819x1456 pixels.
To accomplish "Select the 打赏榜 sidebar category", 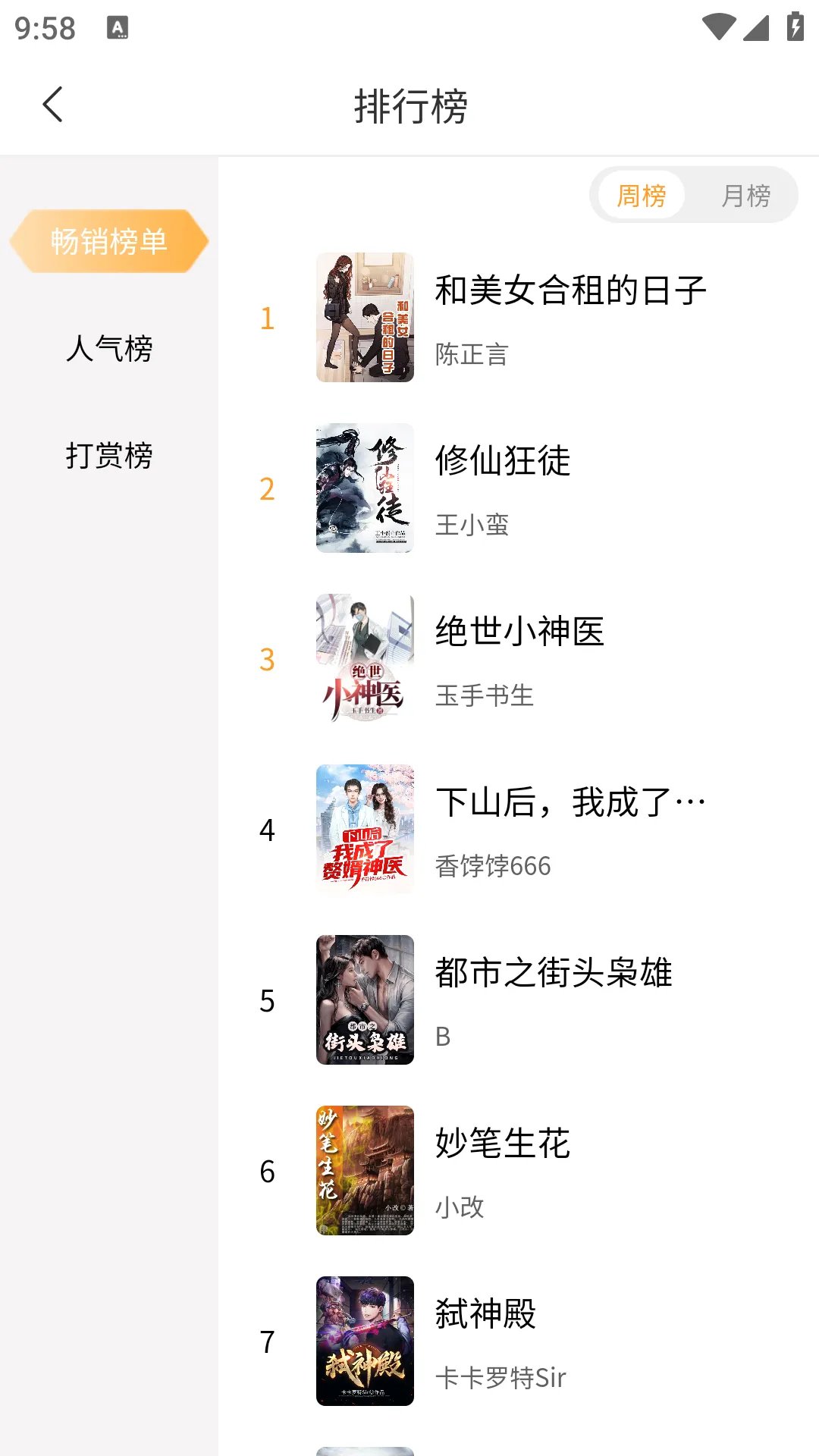I will 109,457.
